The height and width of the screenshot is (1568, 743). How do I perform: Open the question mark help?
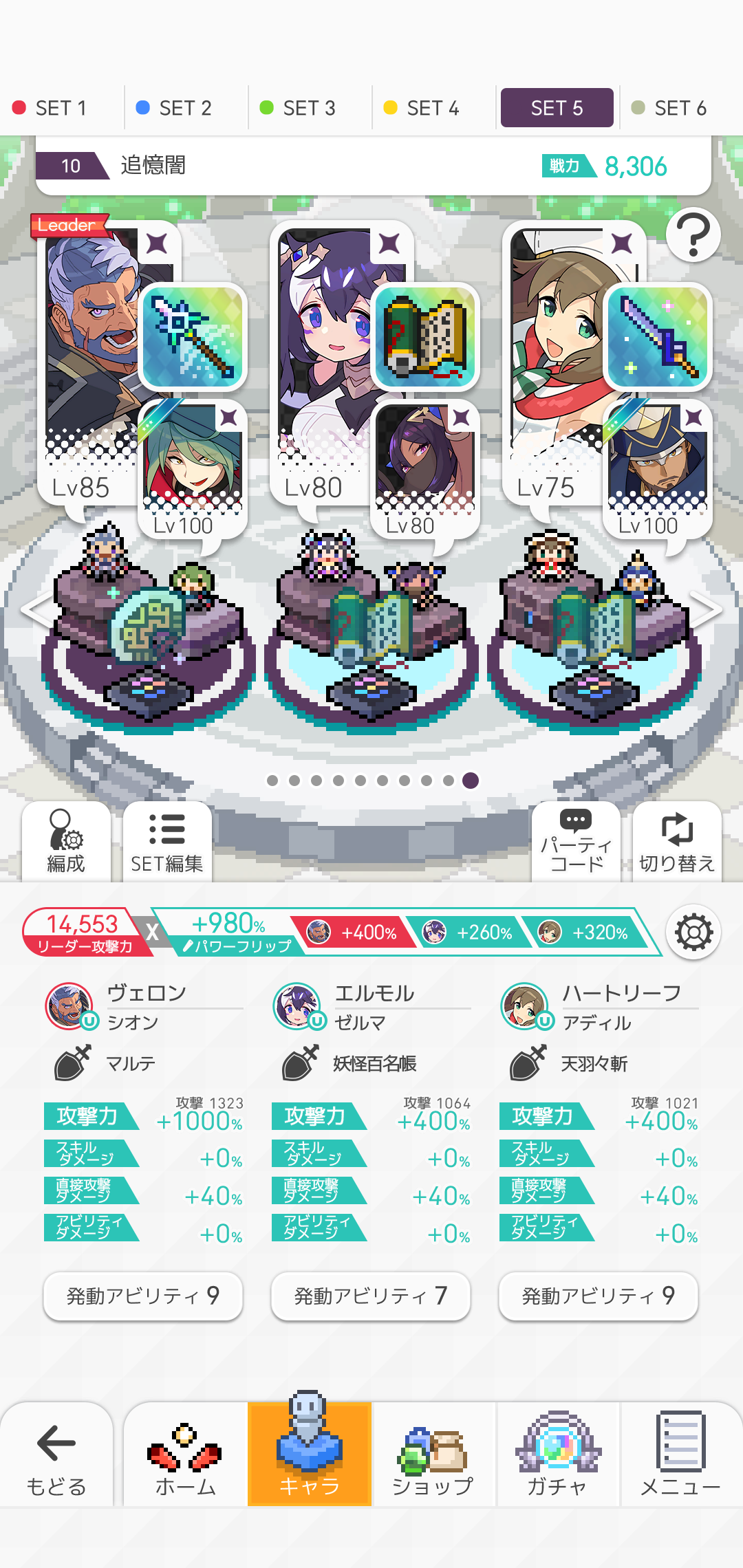(x=693, y=235)
